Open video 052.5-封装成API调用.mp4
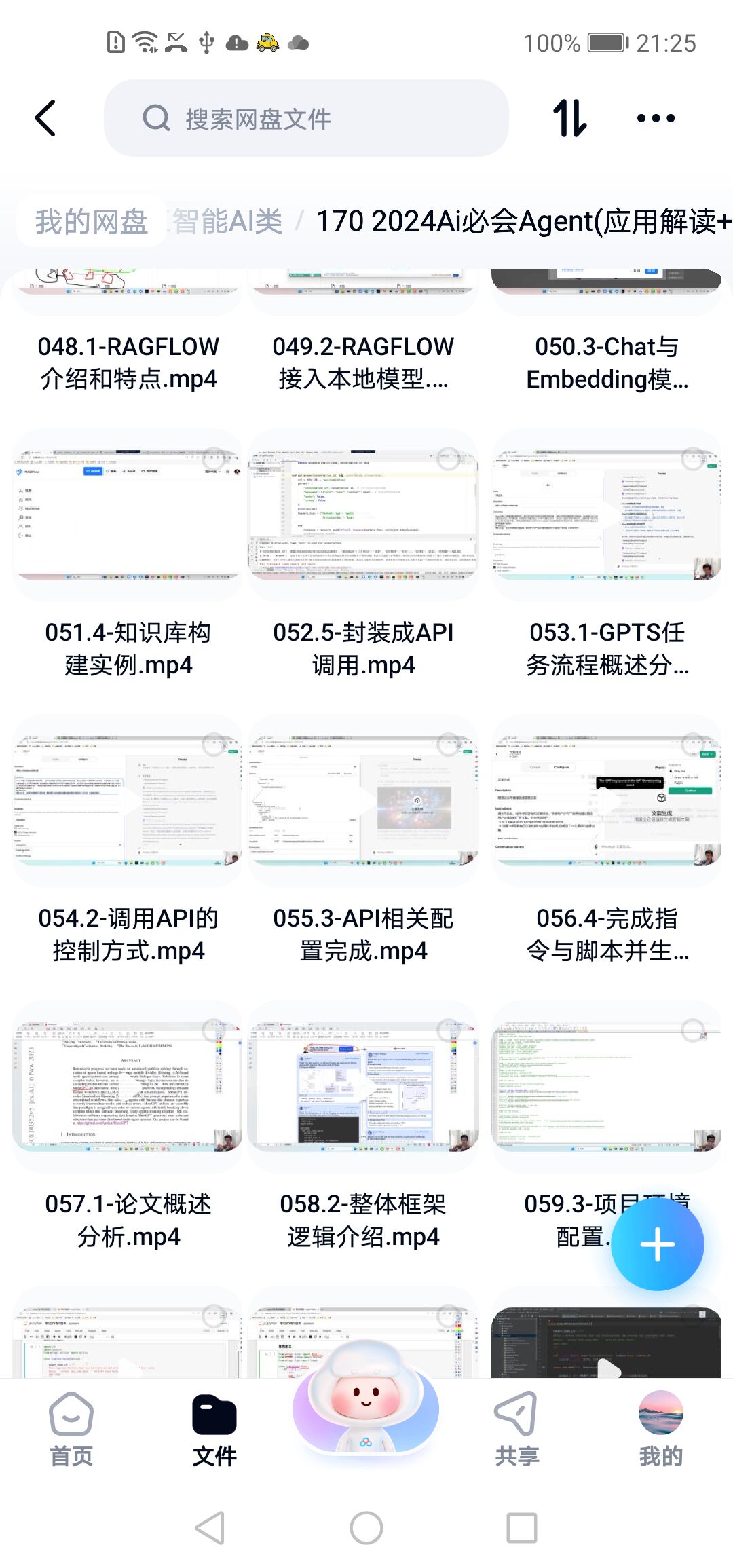 (363, 516)
